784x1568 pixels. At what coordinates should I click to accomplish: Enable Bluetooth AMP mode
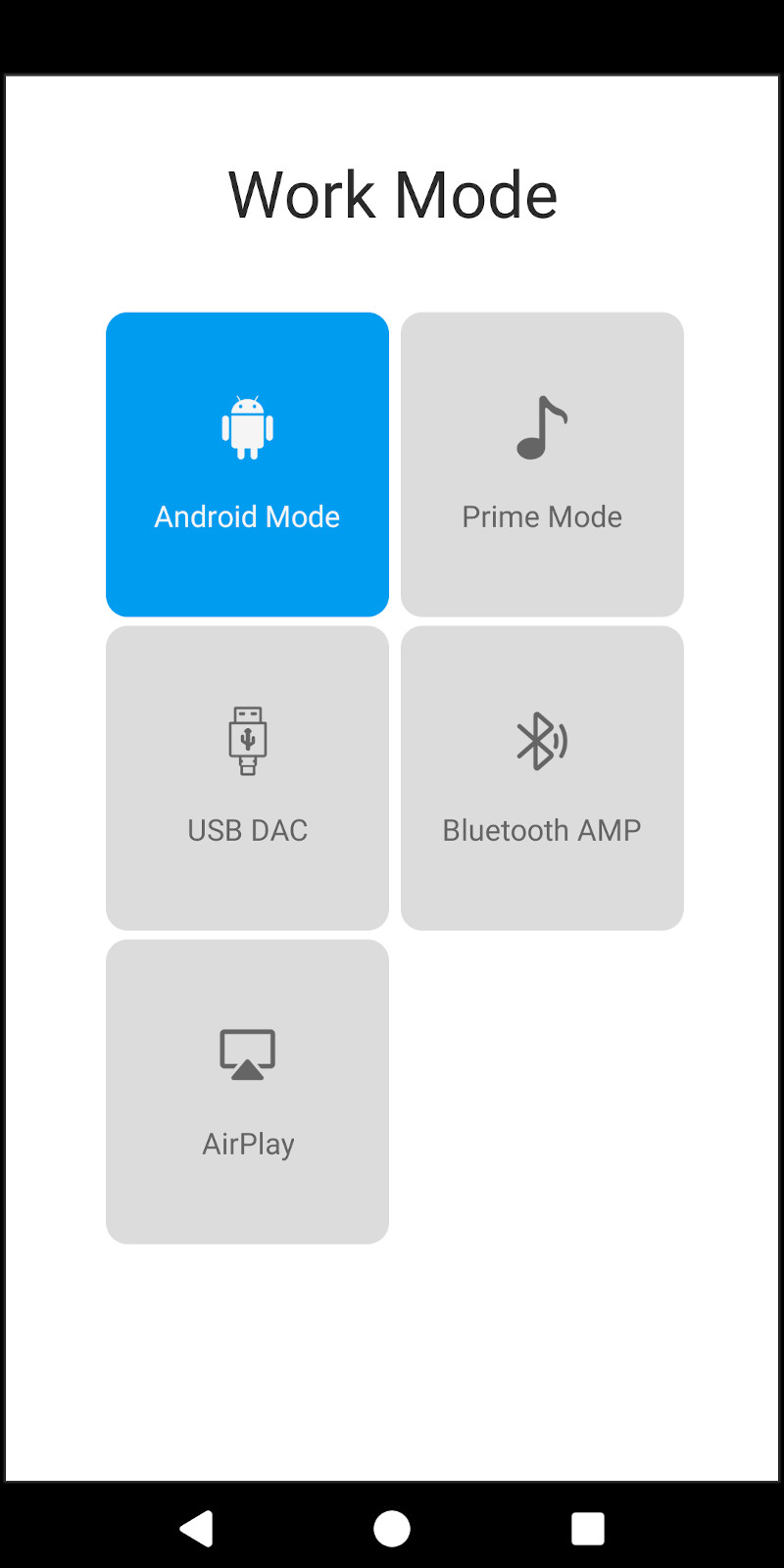click(x=542, y=778)
